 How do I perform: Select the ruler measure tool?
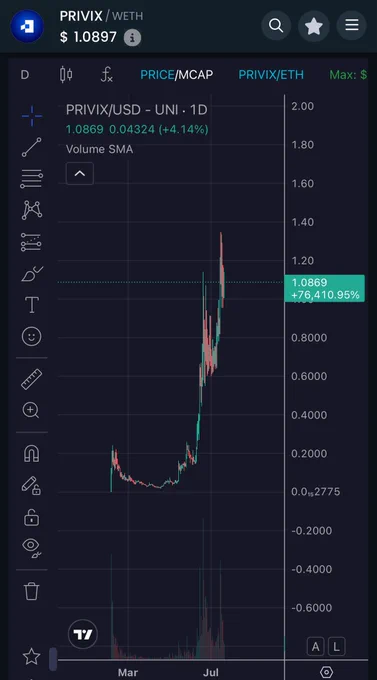[32, 379]
